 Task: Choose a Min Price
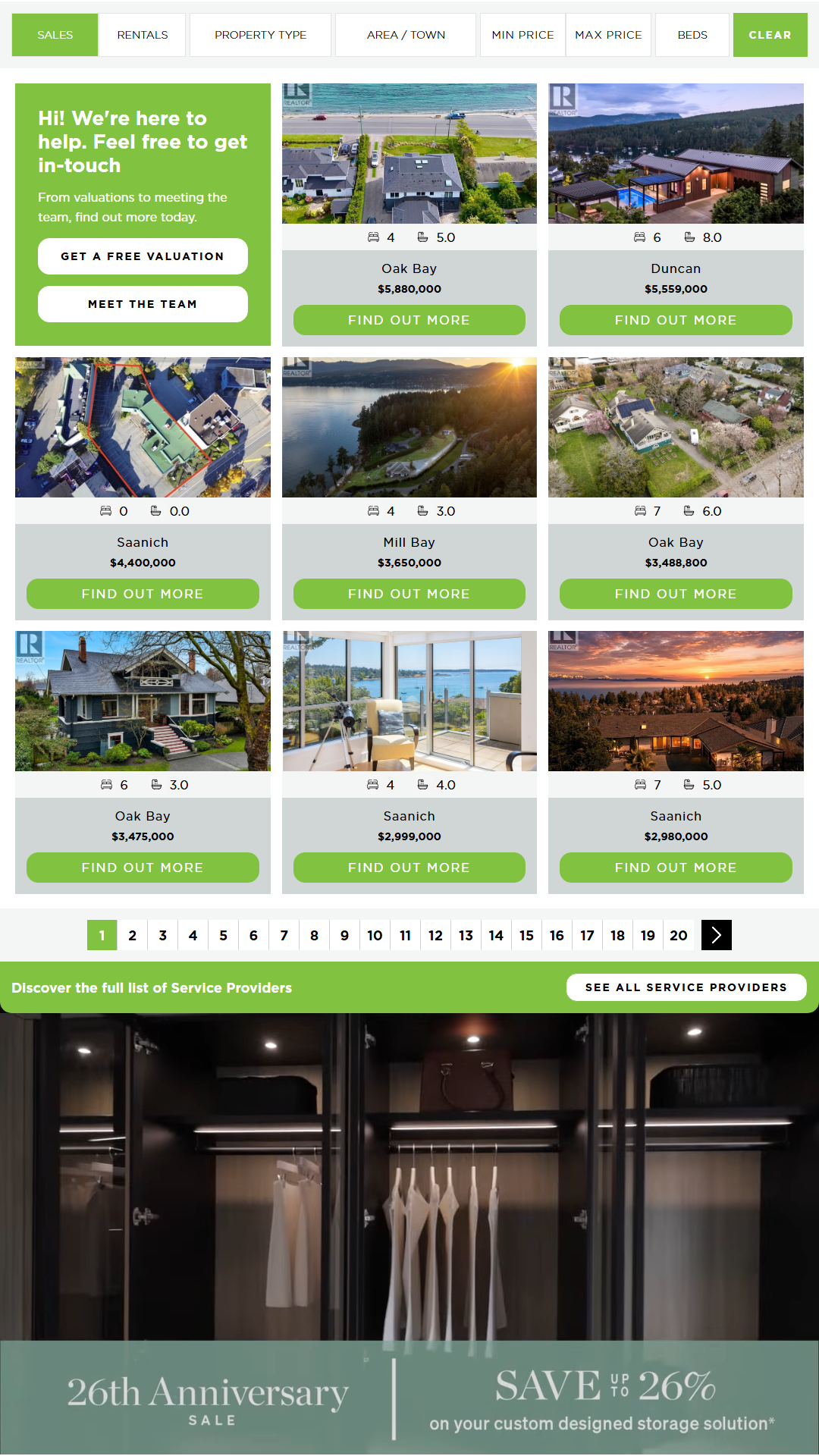click(x=522, y=35)
